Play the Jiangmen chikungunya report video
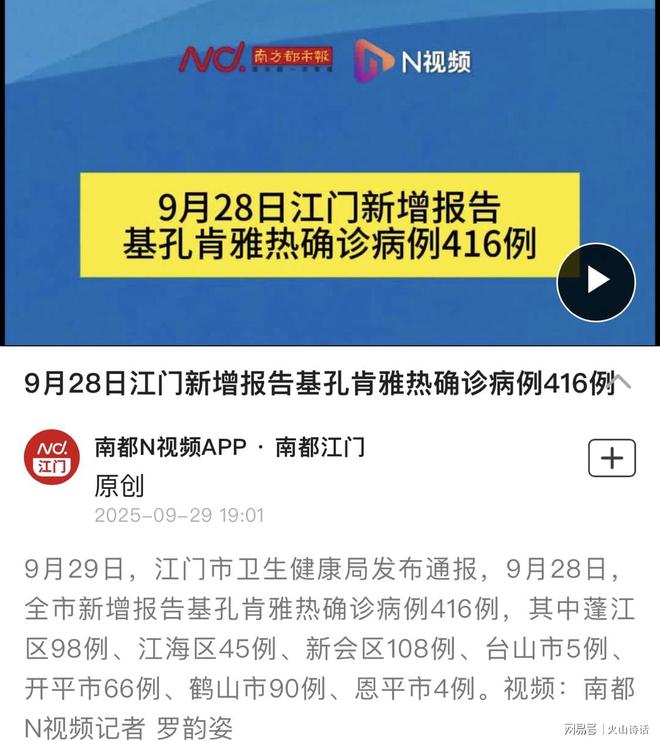This screenshot has height=741, width=660. click(x=596, y=281)
